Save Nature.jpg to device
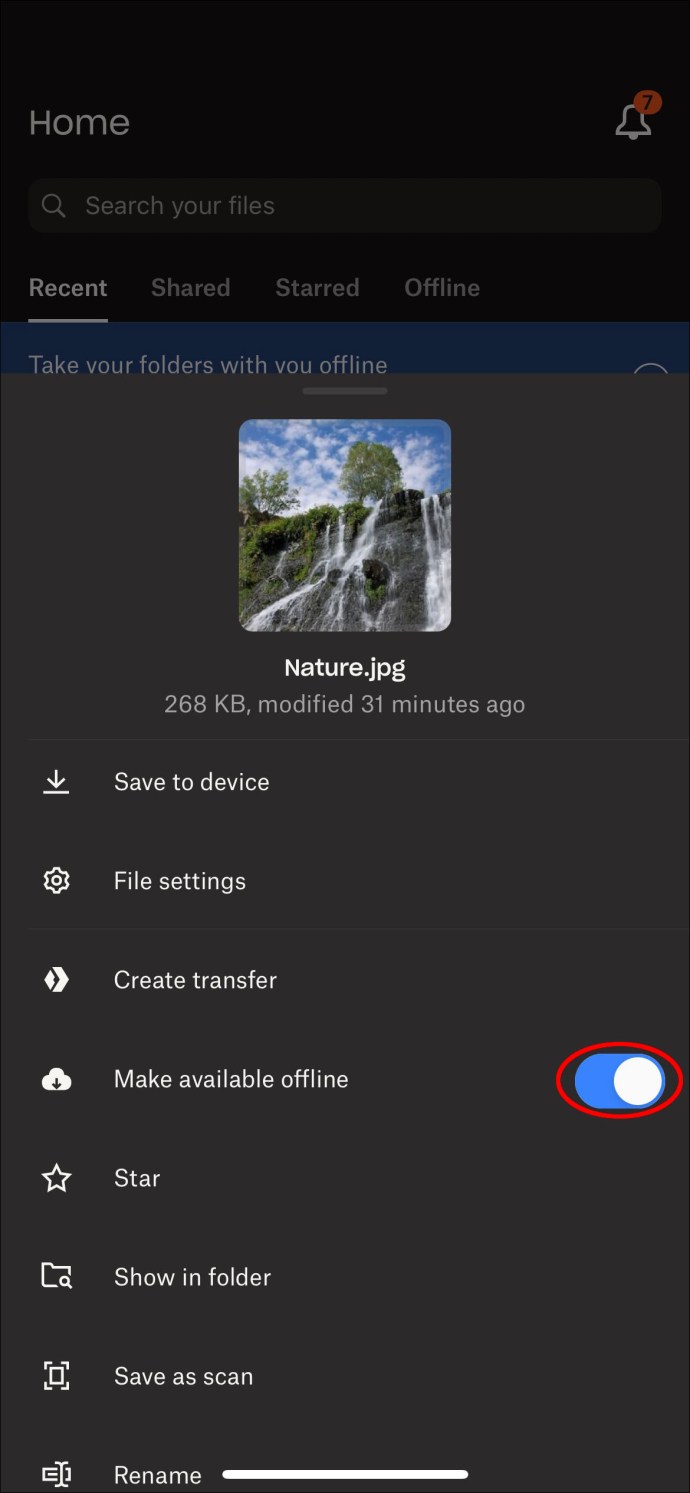Viewport: 690px width, 1493px height. click(x=191, y=782)
